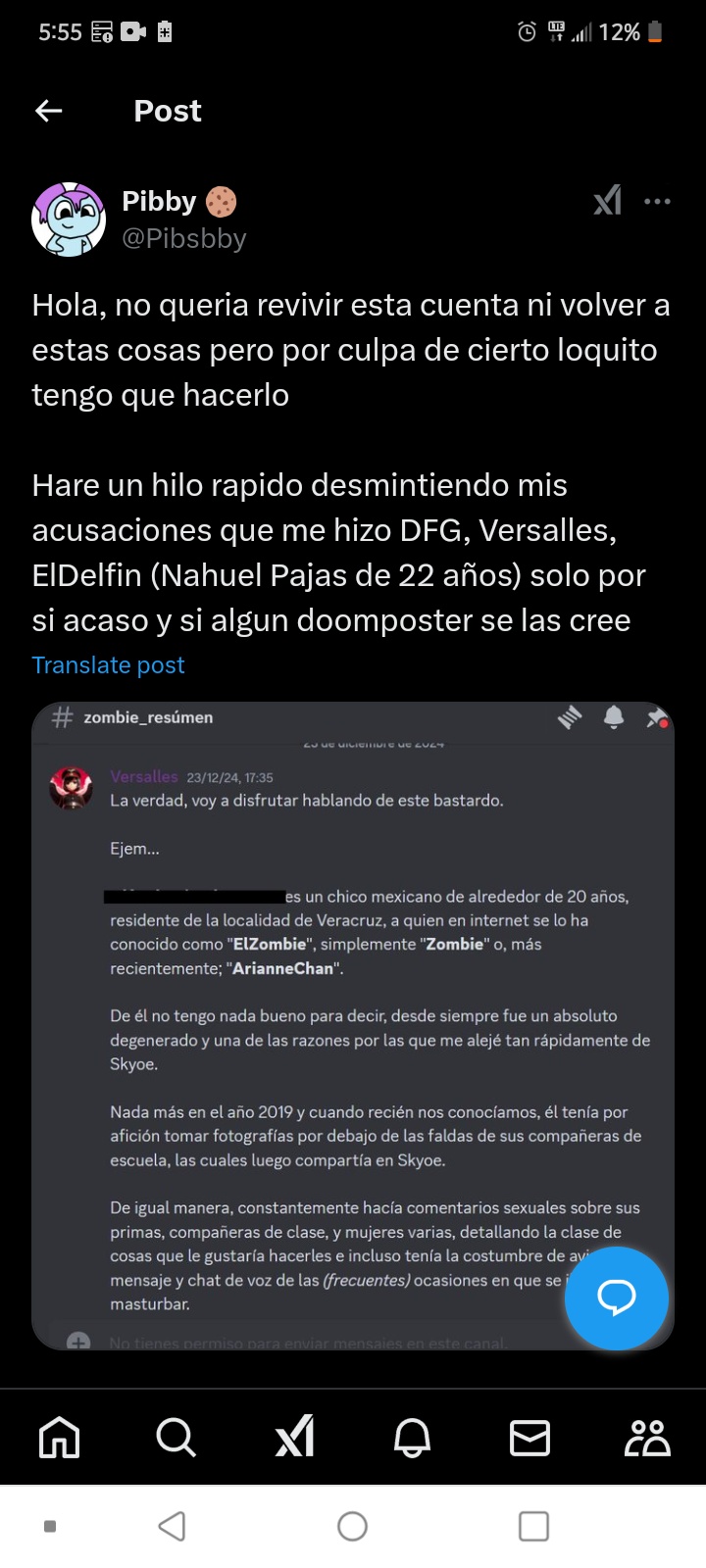The image size is (706, 1568).
Task: Open the Messages envelope tab
Action: tap(529, 1439)
